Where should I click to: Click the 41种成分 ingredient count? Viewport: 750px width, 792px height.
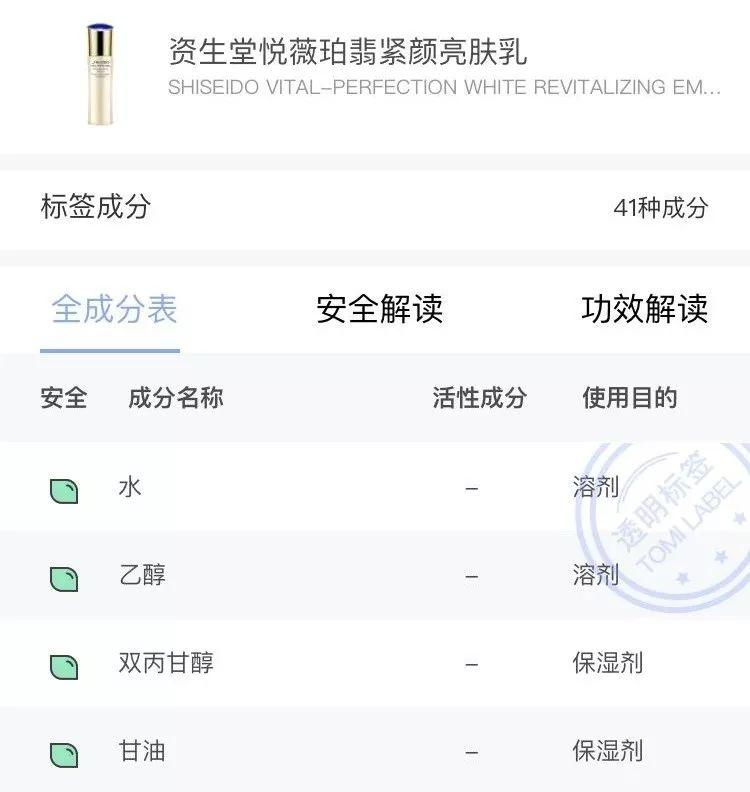(660, 206)
